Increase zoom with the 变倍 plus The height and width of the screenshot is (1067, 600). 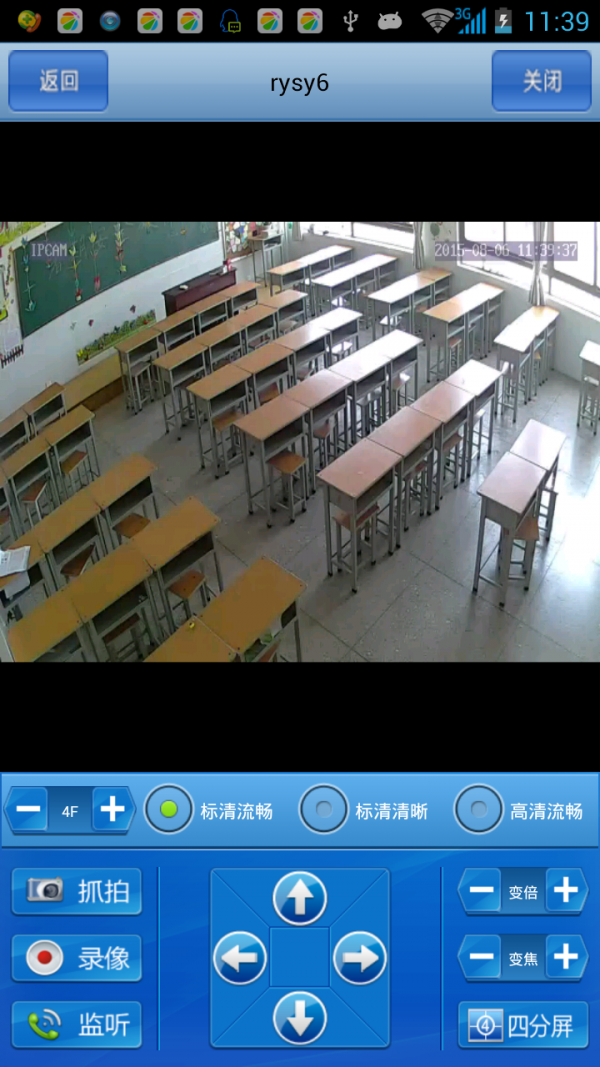pyautogui.click(x=566, y=891)
